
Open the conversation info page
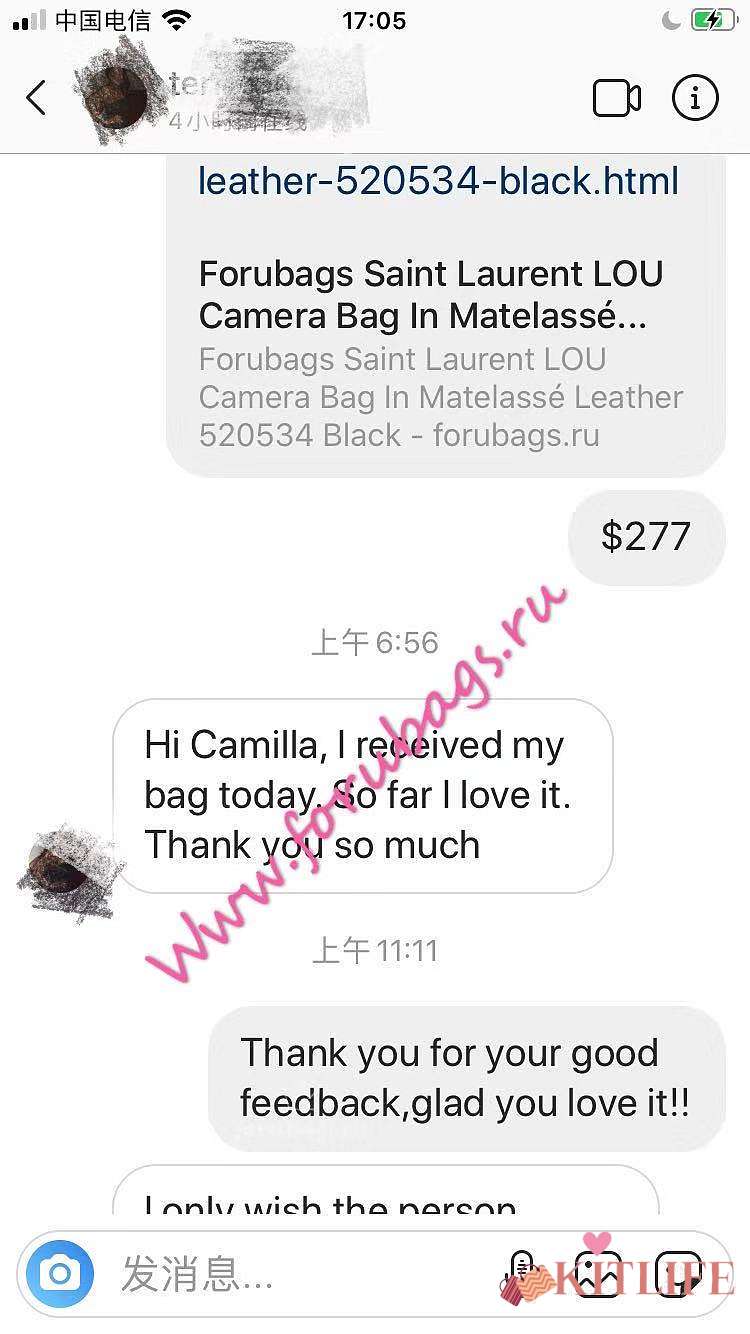coord(695,98)
